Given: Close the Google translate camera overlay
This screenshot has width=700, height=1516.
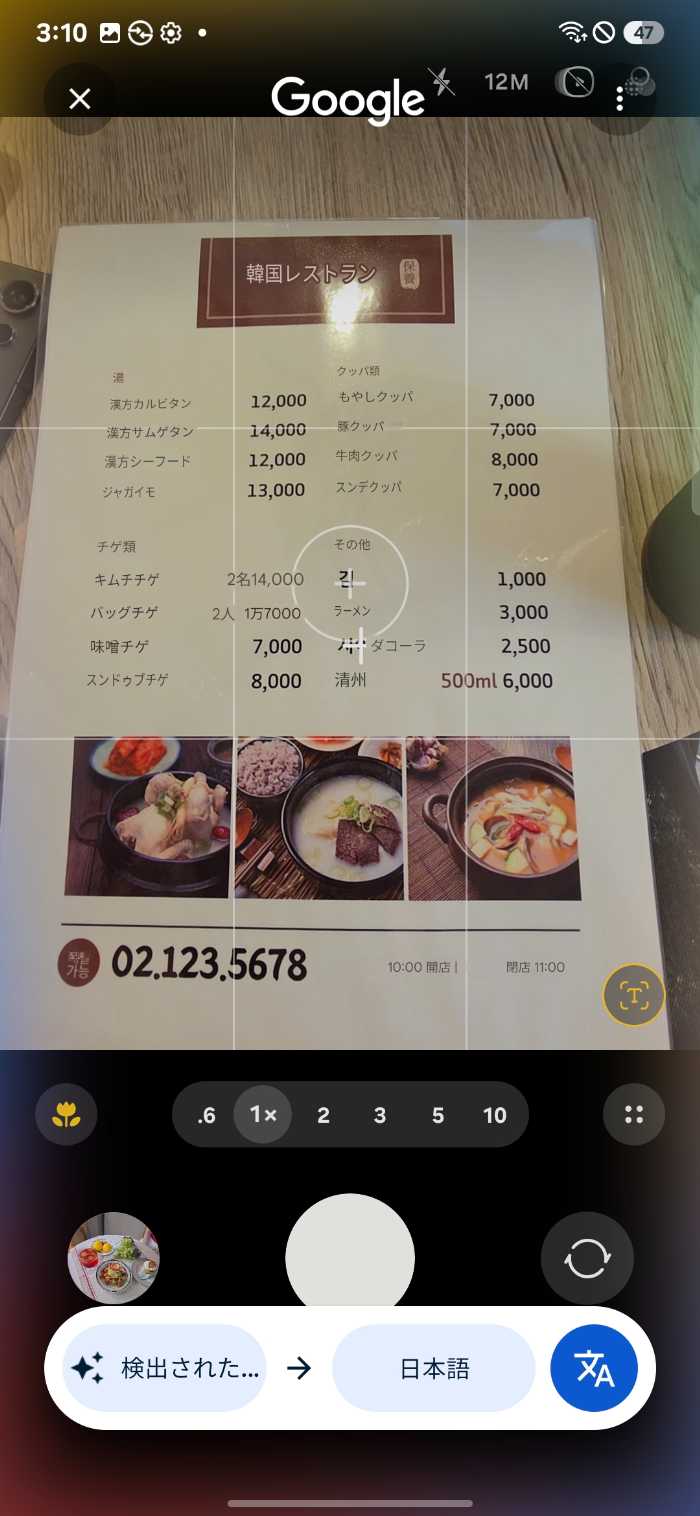Looking at the screenshot, I should pos(79,98).
